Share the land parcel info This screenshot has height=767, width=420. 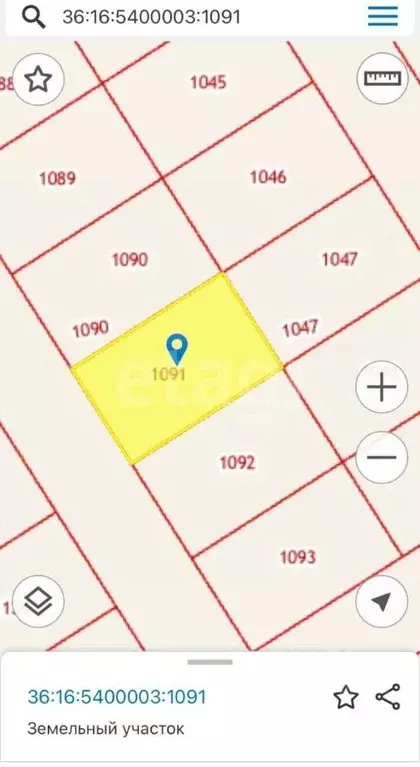(x=388, y=697)
